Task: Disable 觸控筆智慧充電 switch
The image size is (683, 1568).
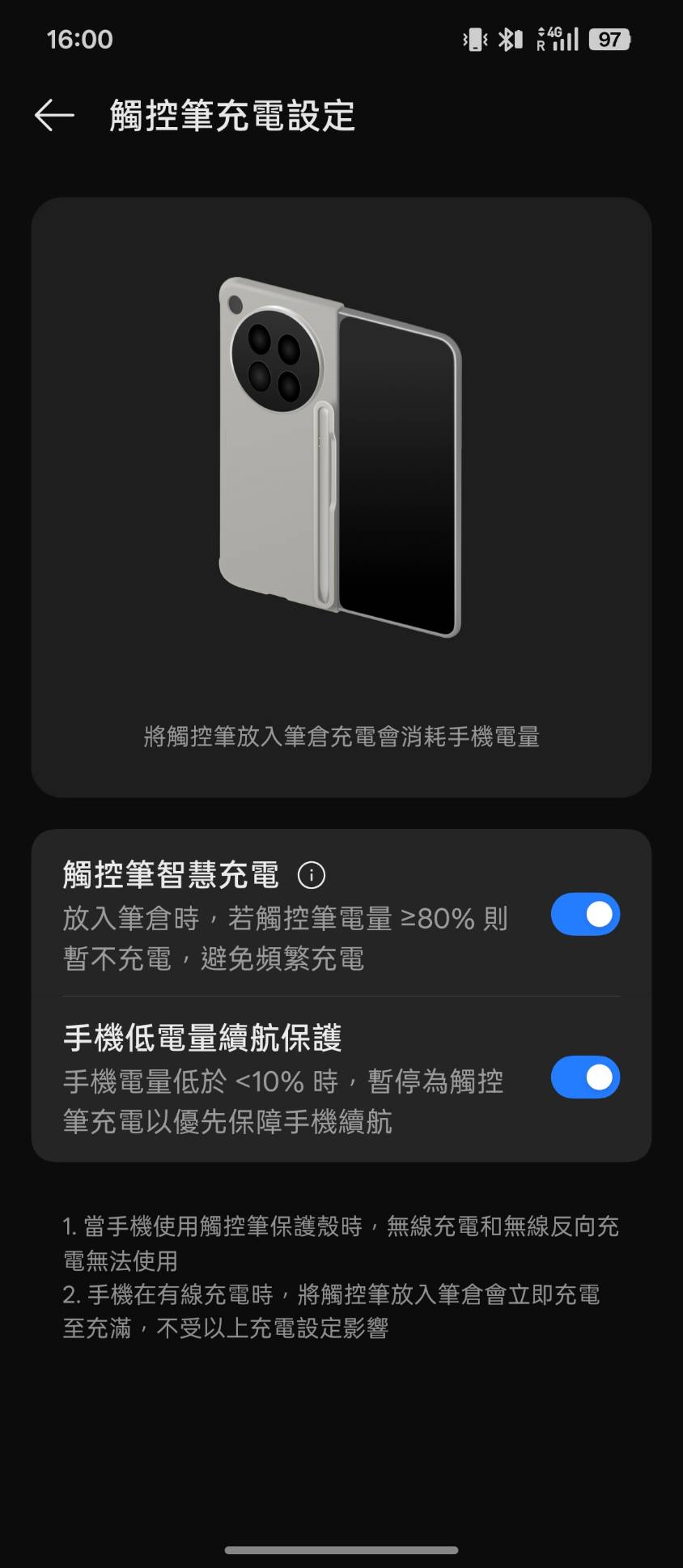Action: pos(585,915)
